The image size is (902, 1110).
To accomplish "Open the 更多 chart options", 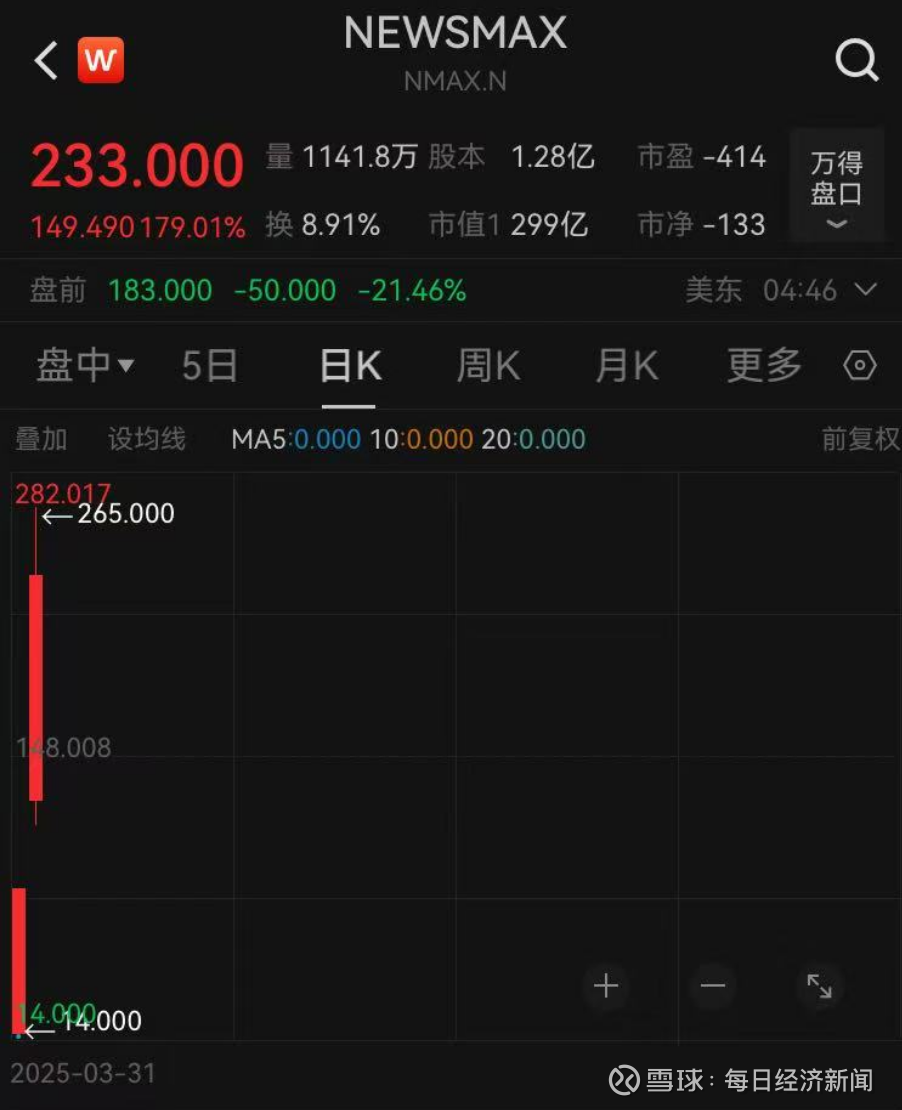I will [765, 365].
